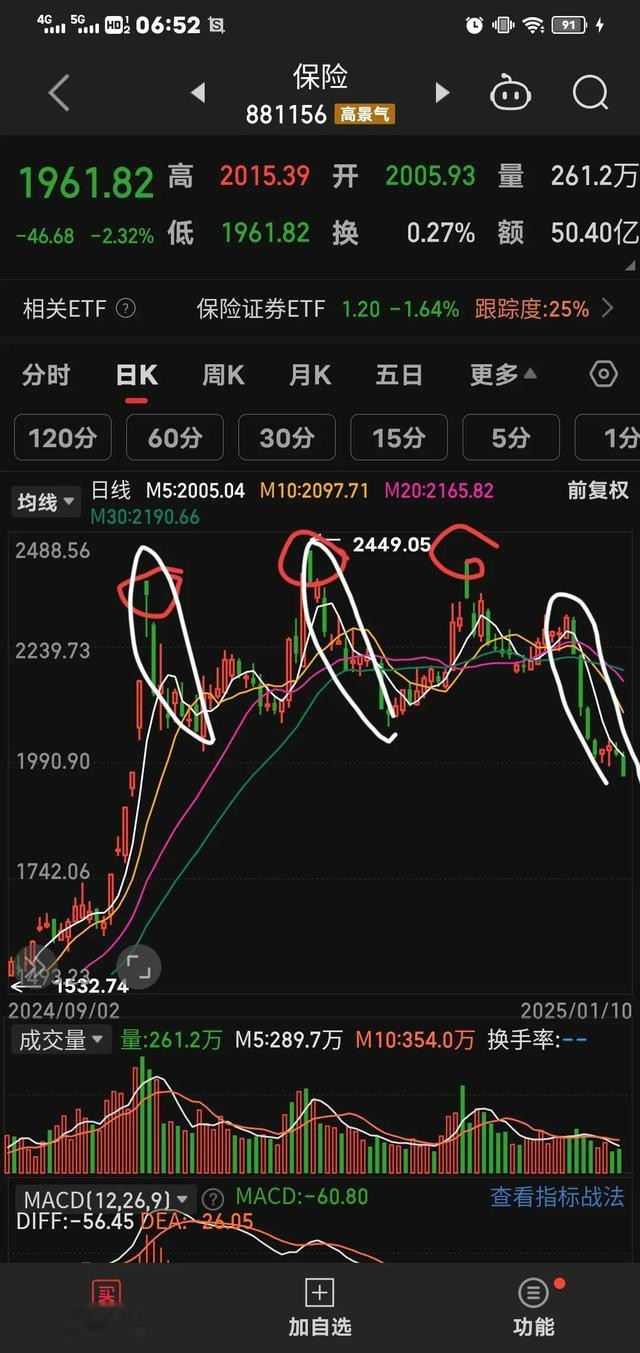Choose the 120分 interval chip
The width and height of the screenshot is (640, 1353).
click(x=62, y=438)
